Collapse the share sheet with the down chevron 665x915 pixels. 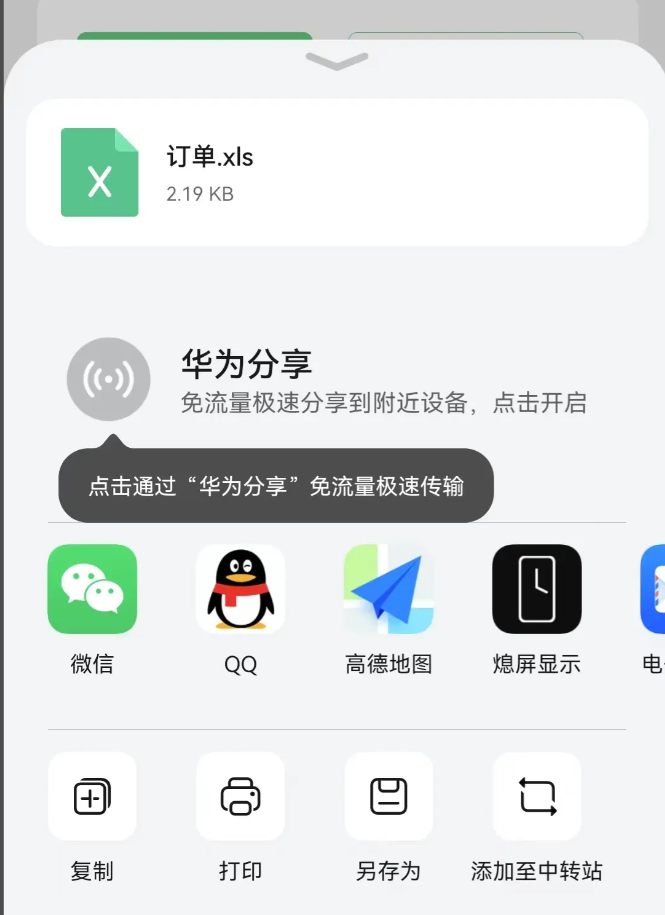[x=337, y=62]
